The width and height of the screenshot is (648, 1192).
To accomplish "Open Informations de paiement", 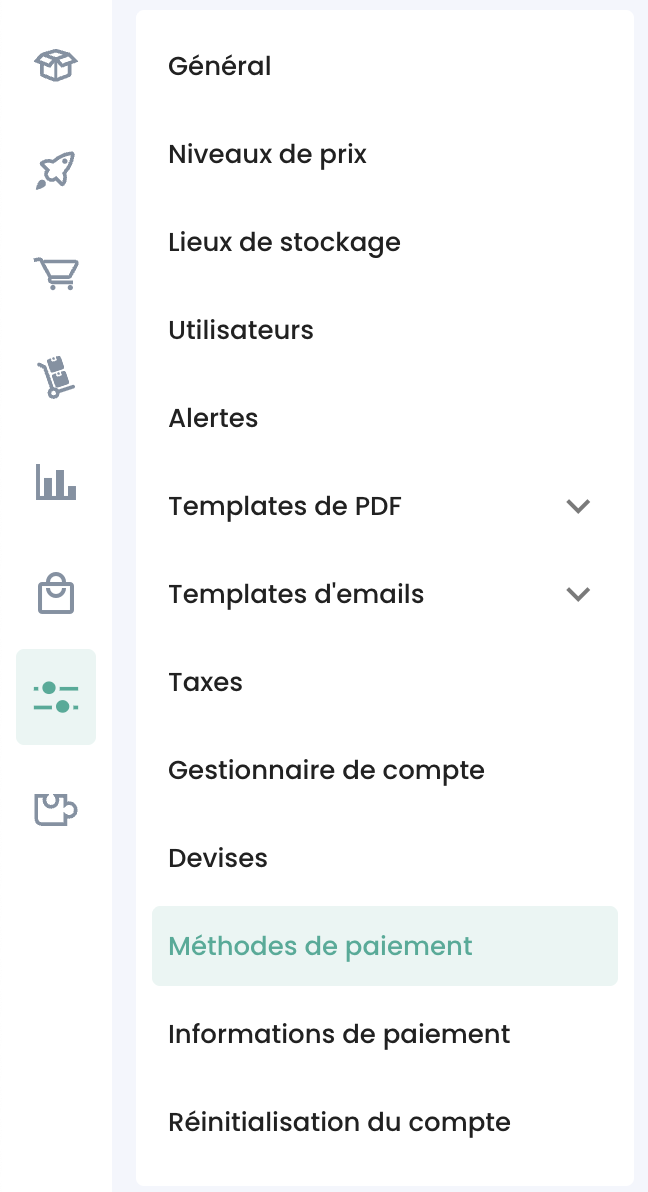I will 339,1034.
